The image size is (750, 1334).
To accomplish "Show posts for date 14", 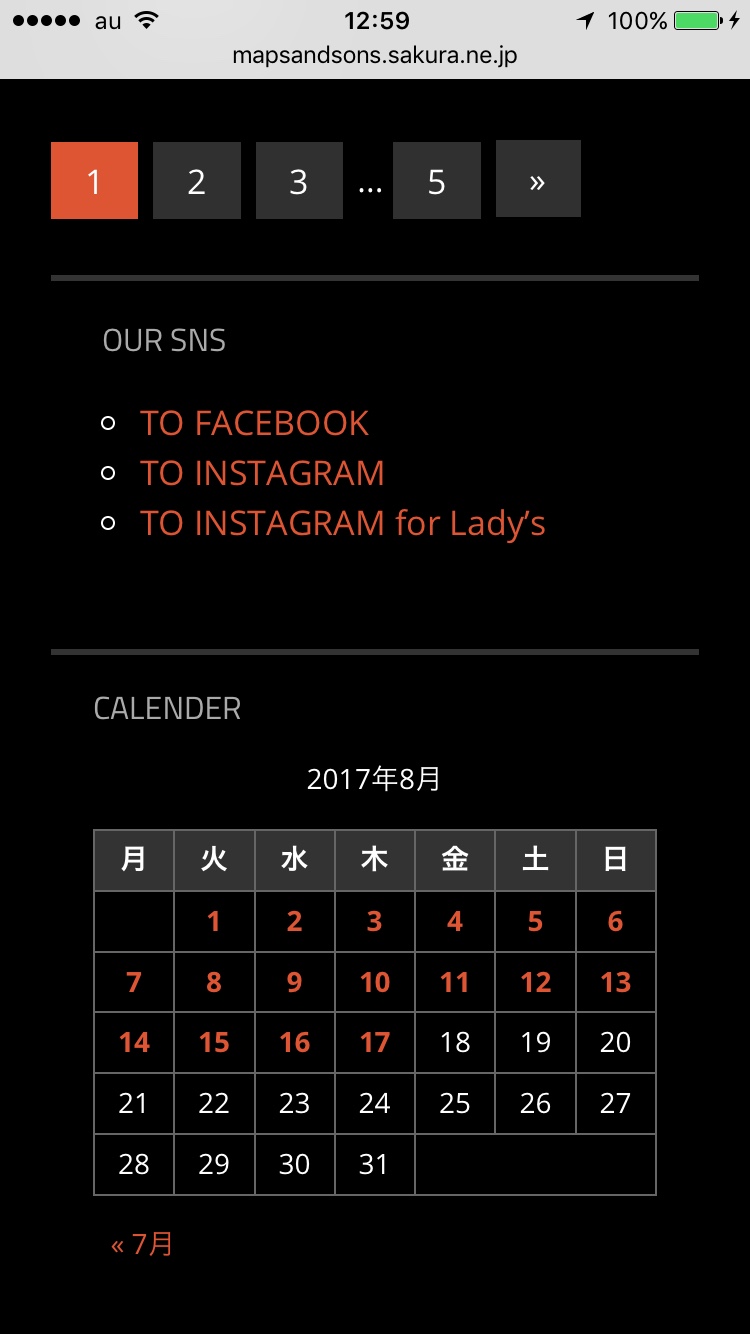I will tap(134, 1043).
